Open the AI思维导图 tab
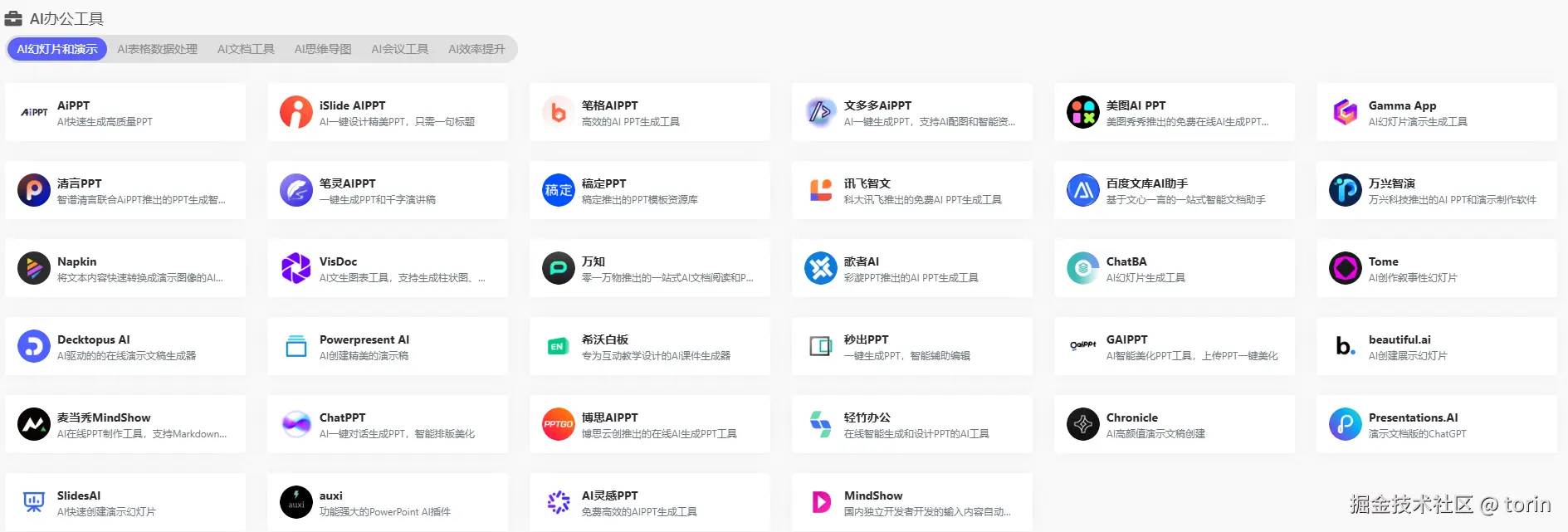 point(323,49)
